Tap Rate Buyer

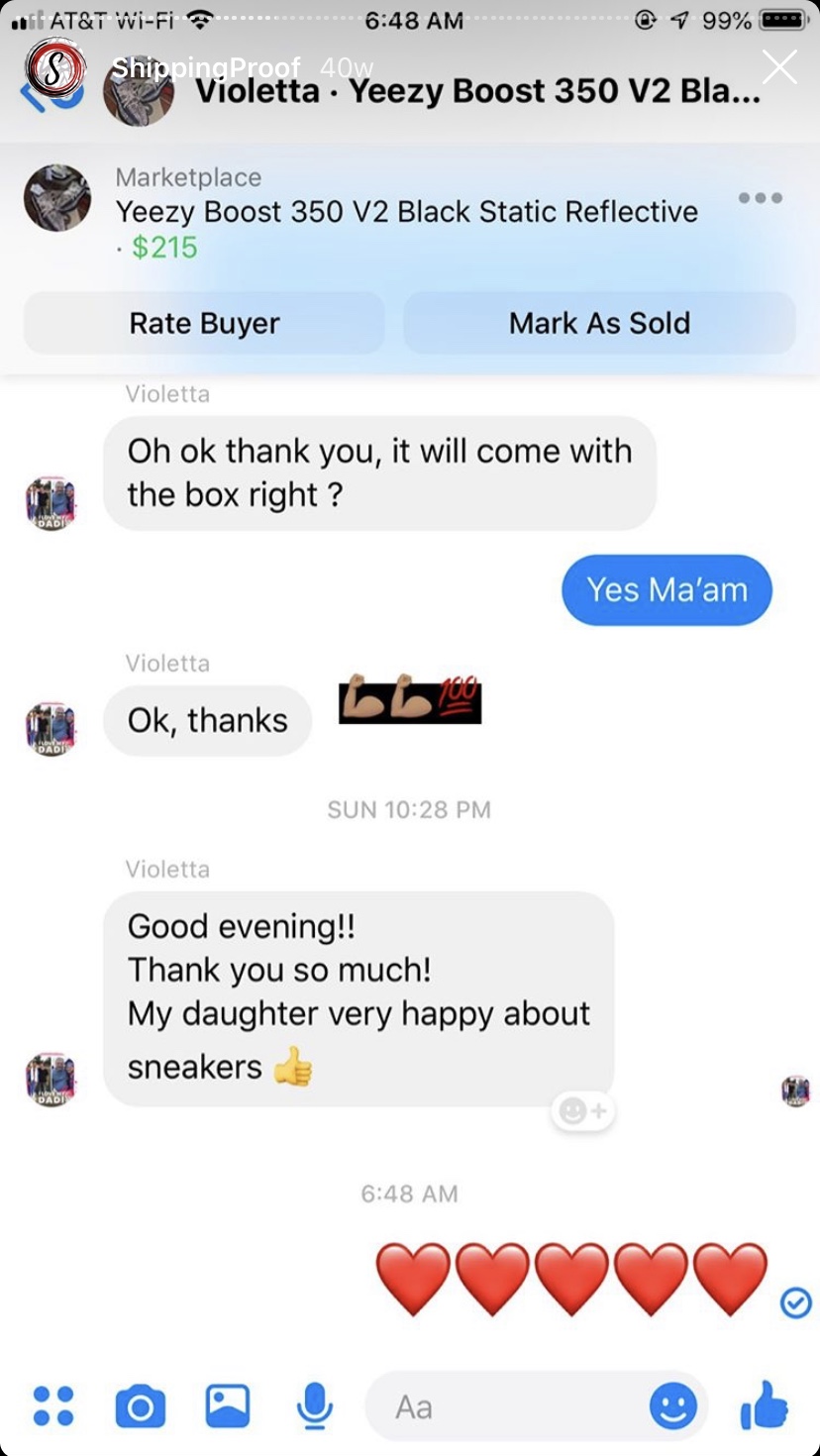click(204, 323)
